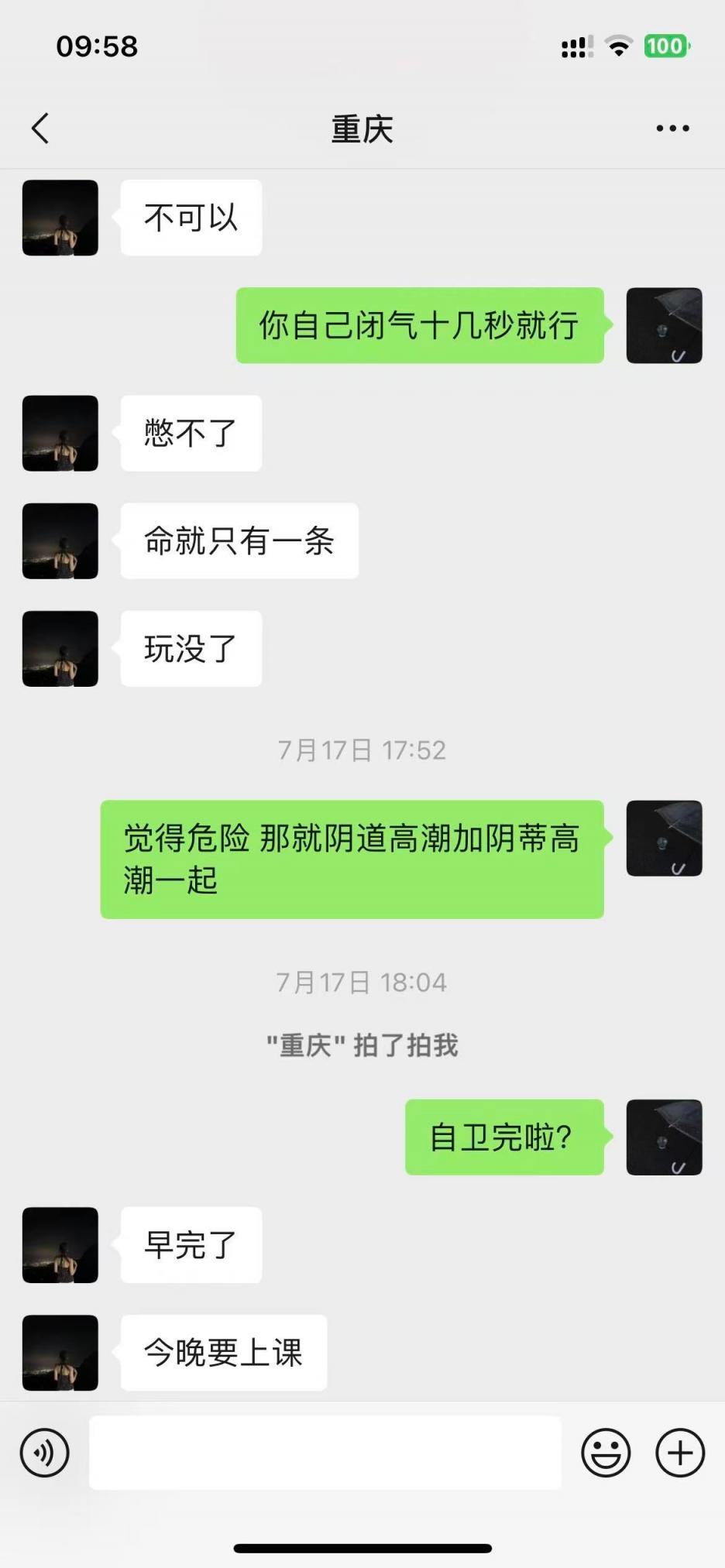
Task: Focus the message text field
Action: tap(325, 1453)
